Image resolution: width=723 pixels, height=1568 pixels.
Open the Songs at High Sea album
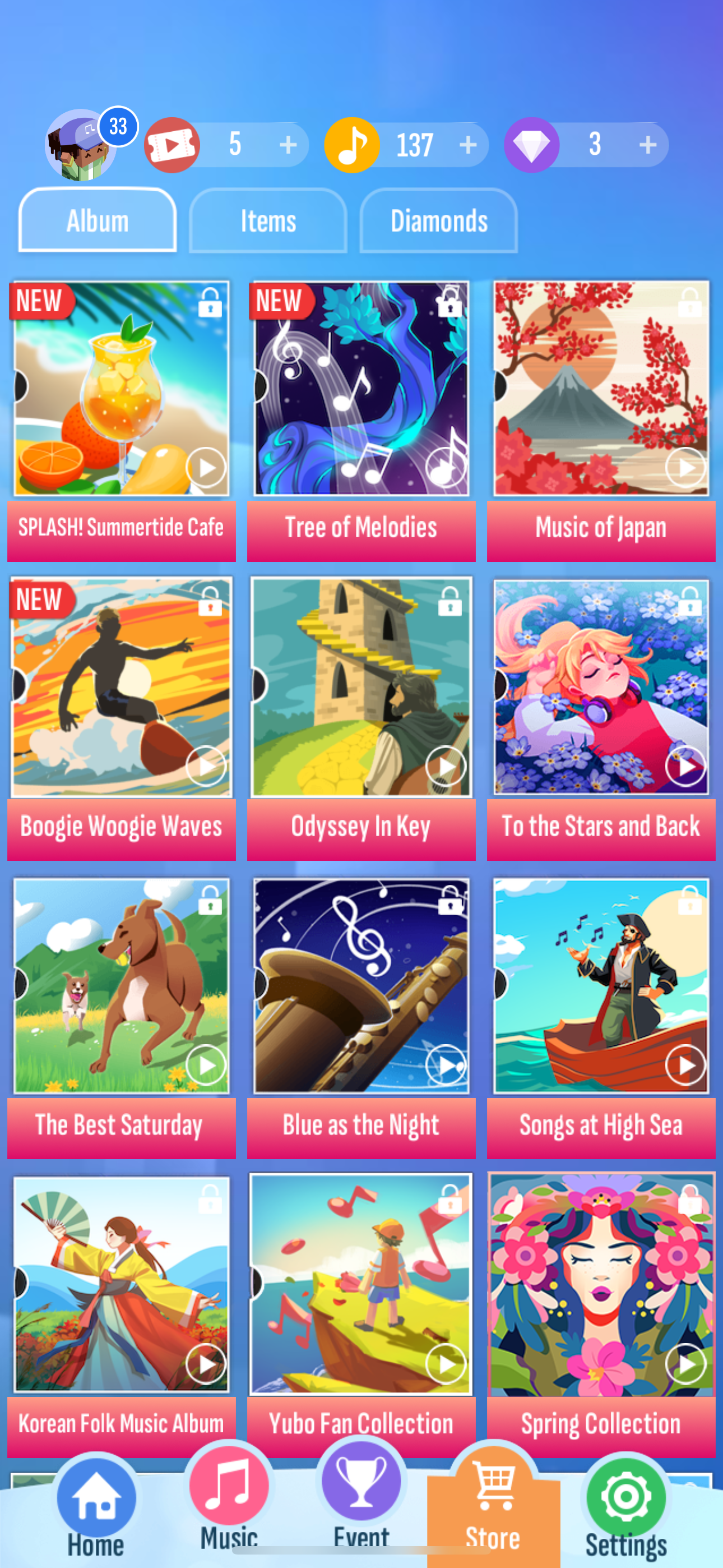pos(601,986)
